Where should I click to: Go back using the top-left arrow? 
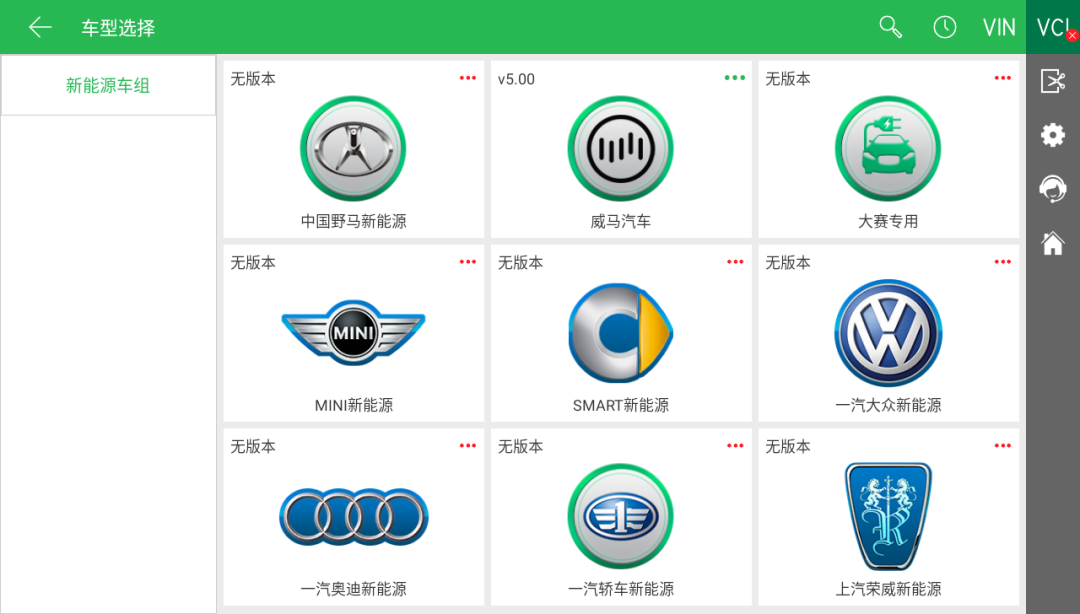point(40,27)
